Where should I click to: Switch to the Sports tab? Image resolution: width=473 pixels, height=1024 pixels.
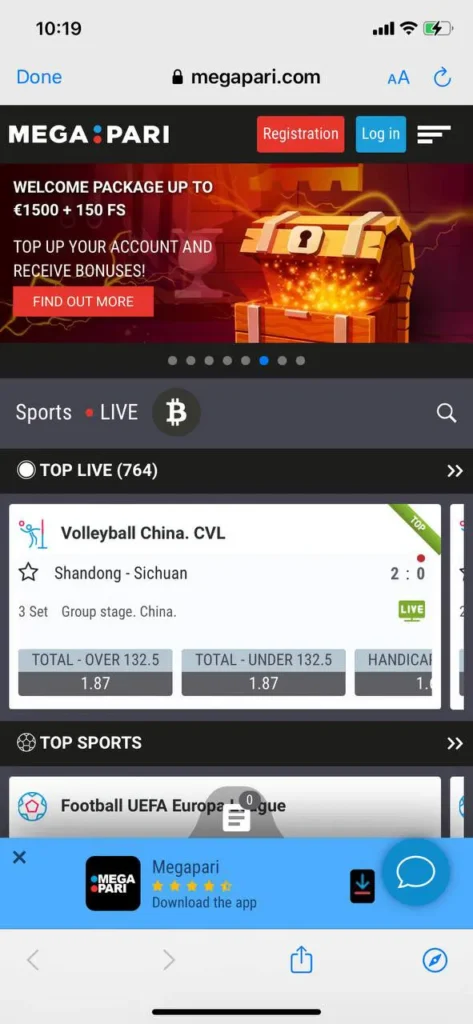(44, 413)
